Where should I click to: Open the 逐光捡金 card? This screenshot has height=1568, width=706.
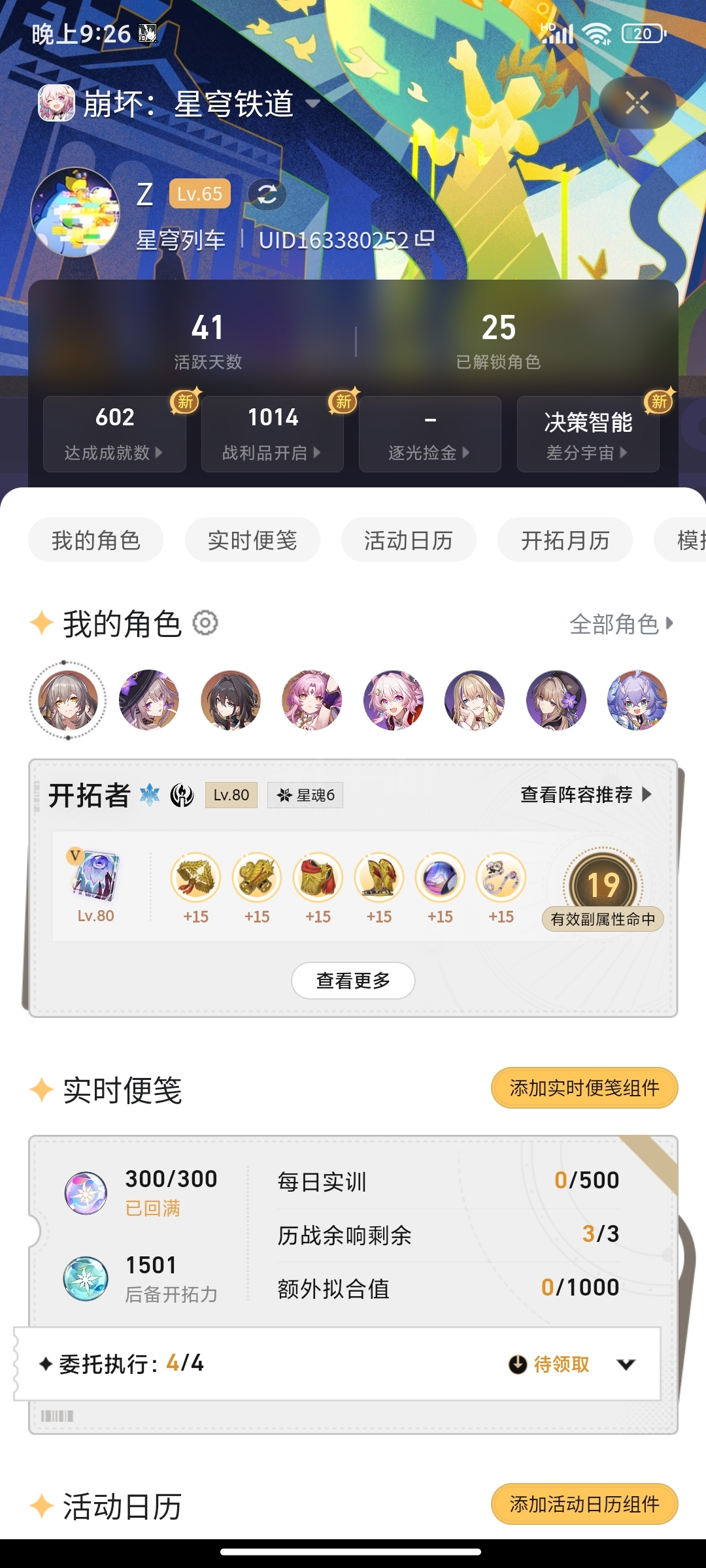pyautogui.click(x=430, y=434)
